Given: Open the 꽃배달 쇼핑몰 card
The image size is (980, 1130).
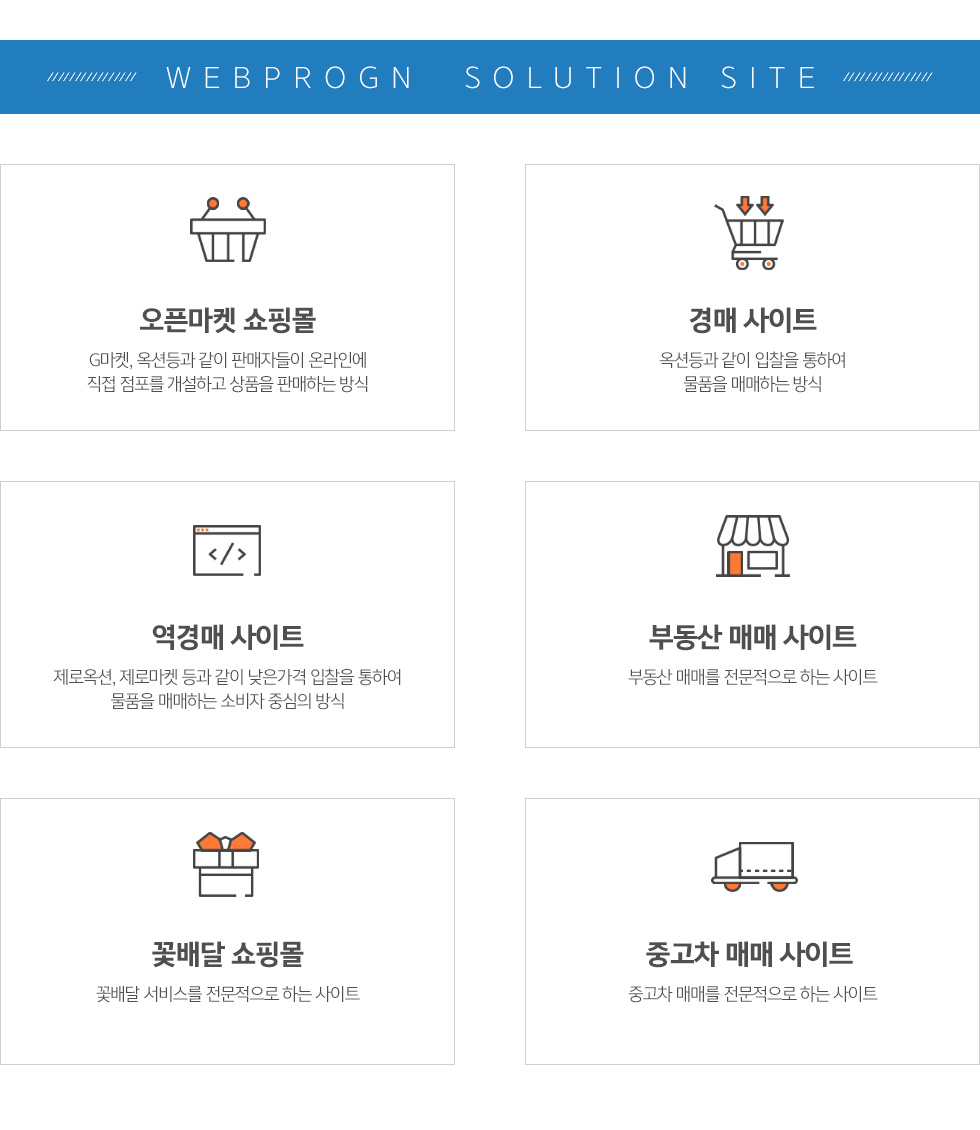Looking at the screenshot, I should pyautogui.click(x=227, y=932).
